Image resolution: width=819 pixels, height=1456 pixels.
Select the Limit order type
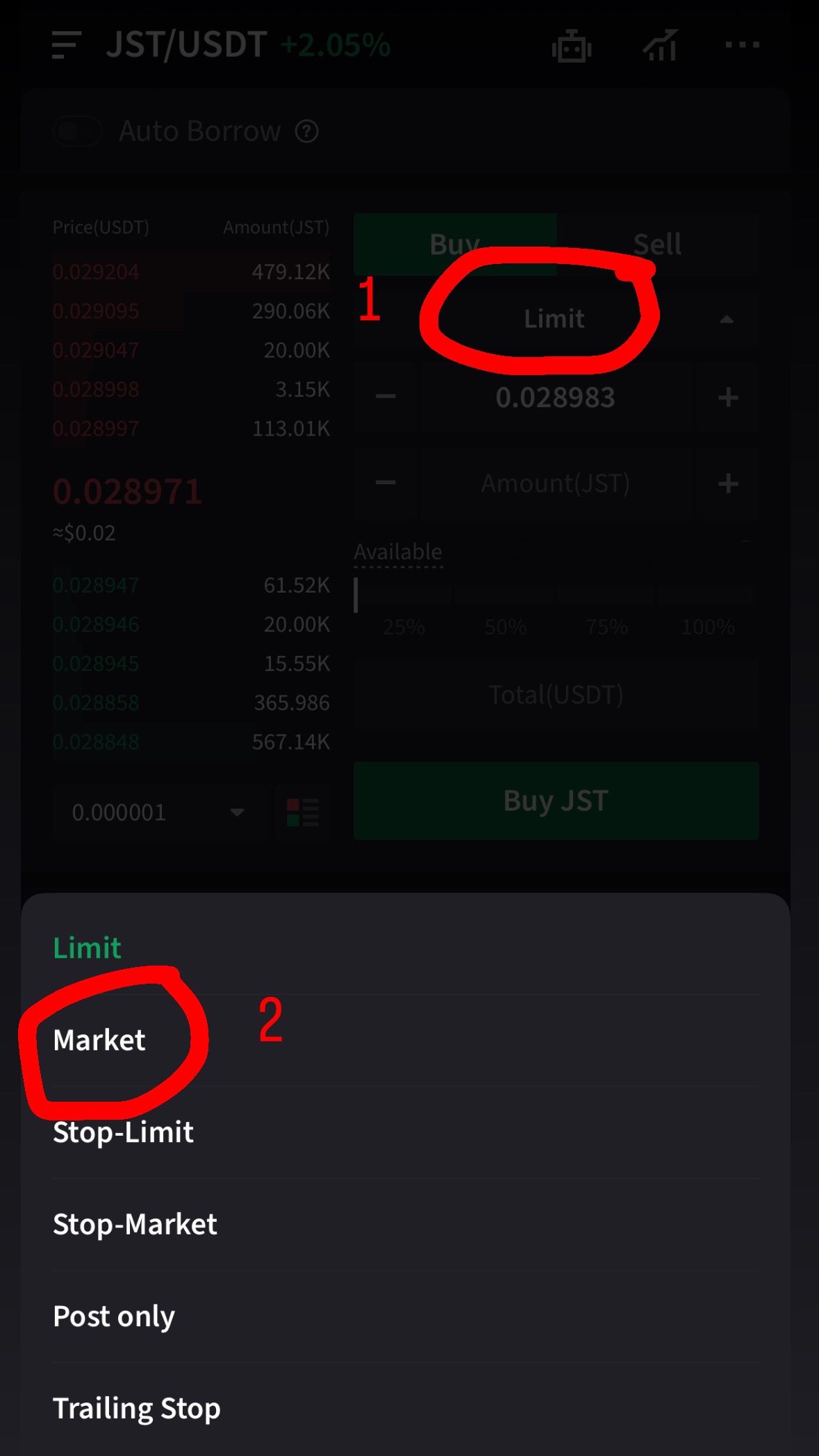pos(88,948)
